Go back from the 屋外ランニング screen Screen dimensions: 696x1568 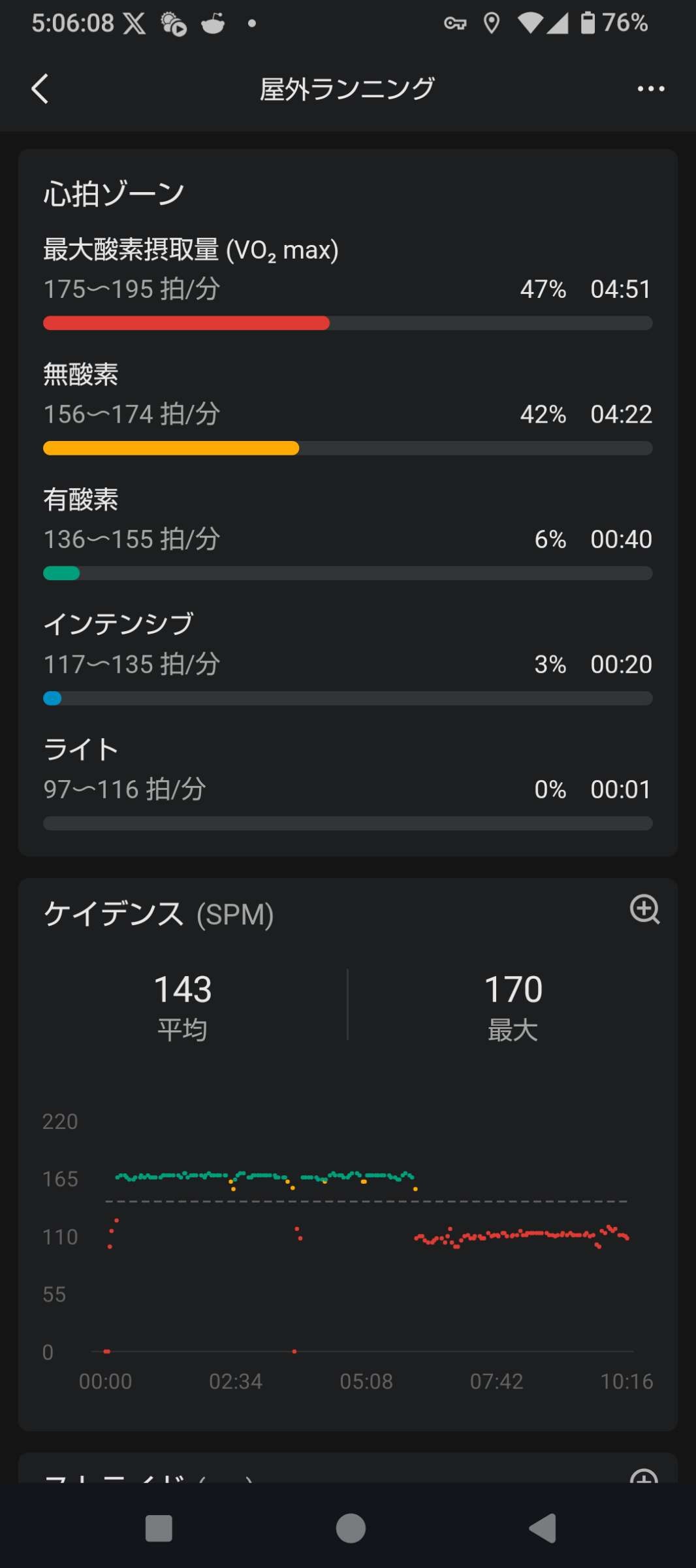pos(40,89)
